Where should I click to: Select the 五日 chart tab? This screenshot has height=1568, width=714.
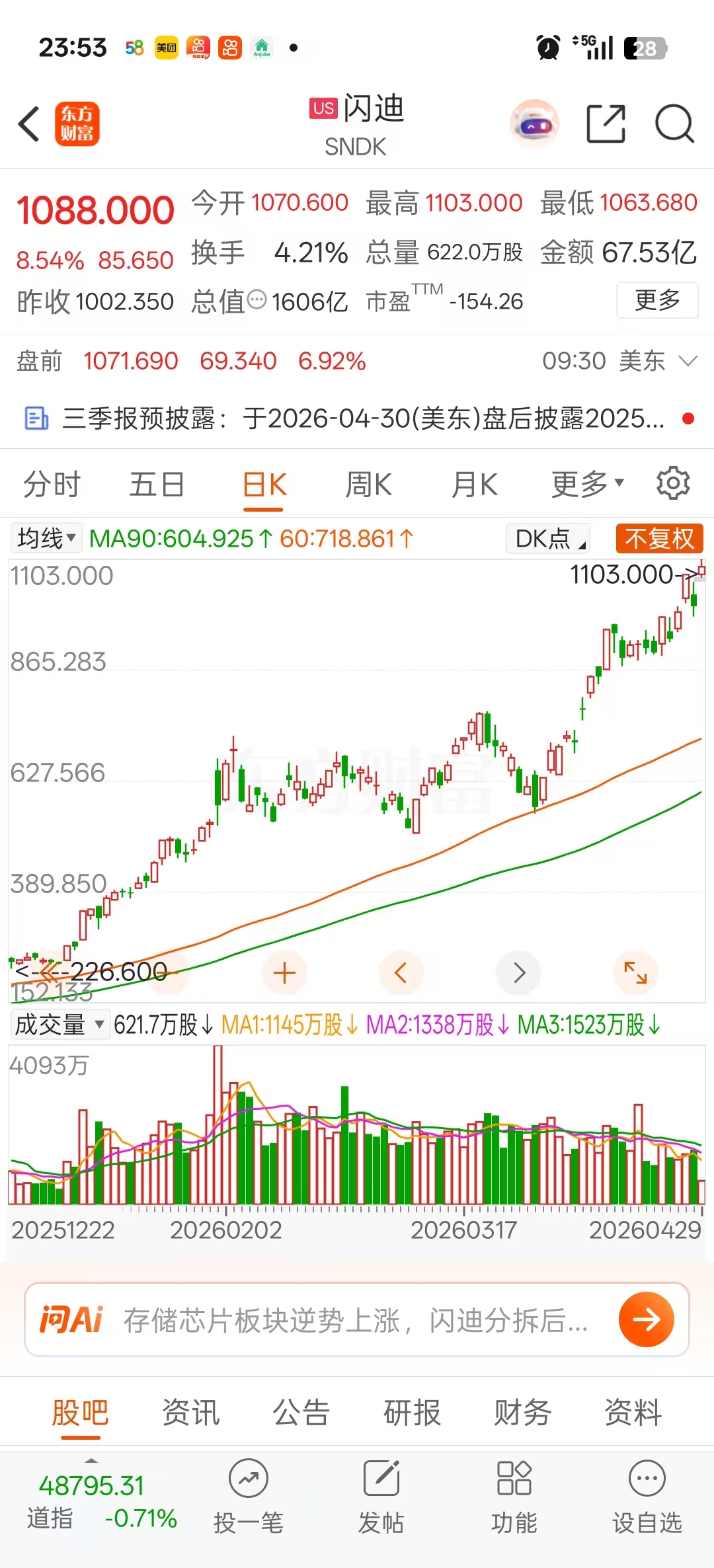pyautogui.click(x=157, y=485)
